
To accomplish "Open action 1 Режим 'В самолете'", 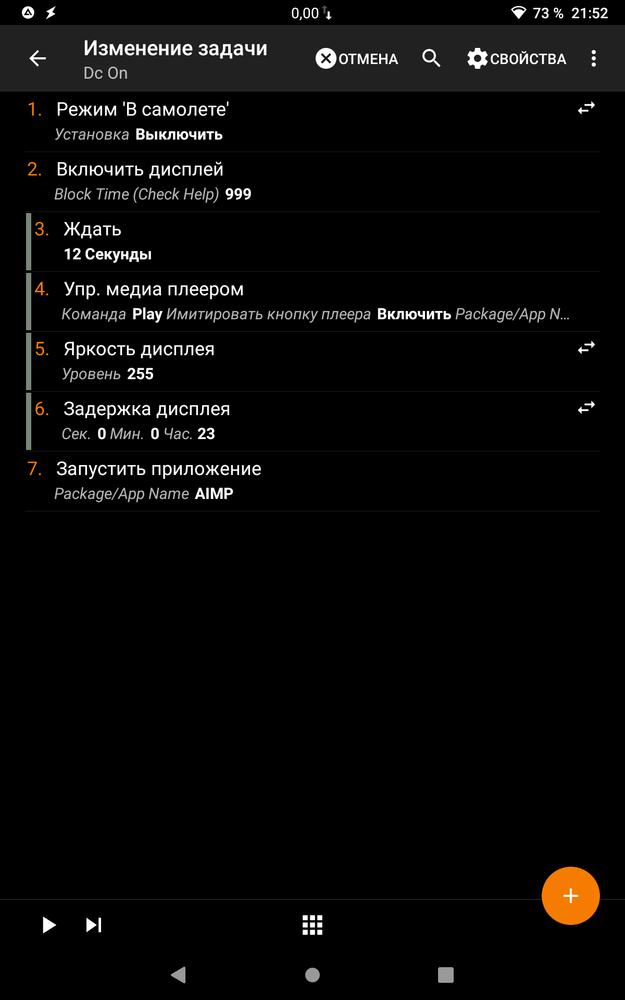I will click(300, 121).
